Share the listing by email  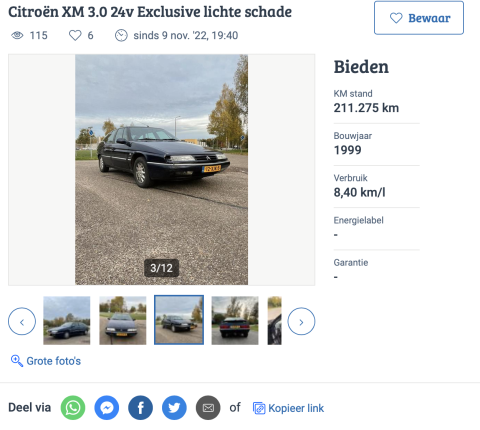click(x=208, y=408)
